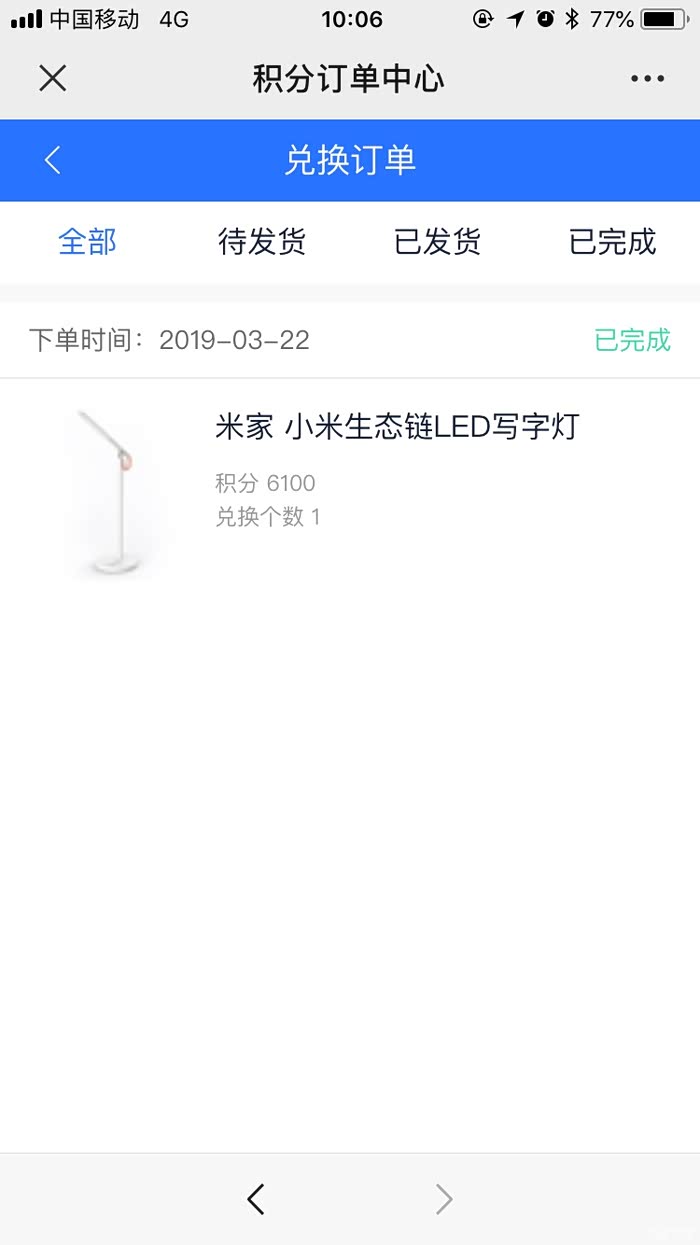Show 已发货 orders
Screen dimensions: 700x1245
tap(437, 241)
